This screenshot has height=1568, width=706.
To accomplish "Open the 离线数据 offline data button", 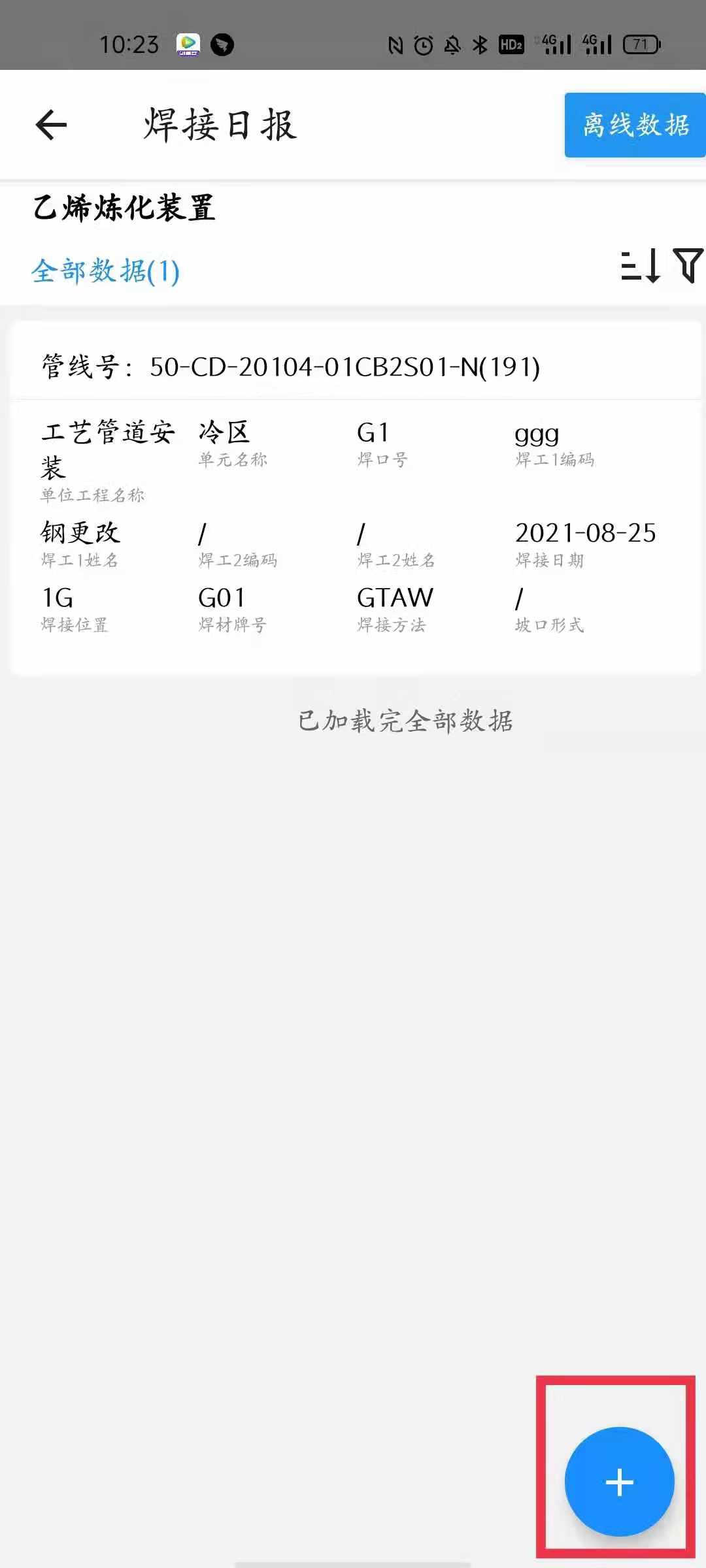I will (635, 125).
